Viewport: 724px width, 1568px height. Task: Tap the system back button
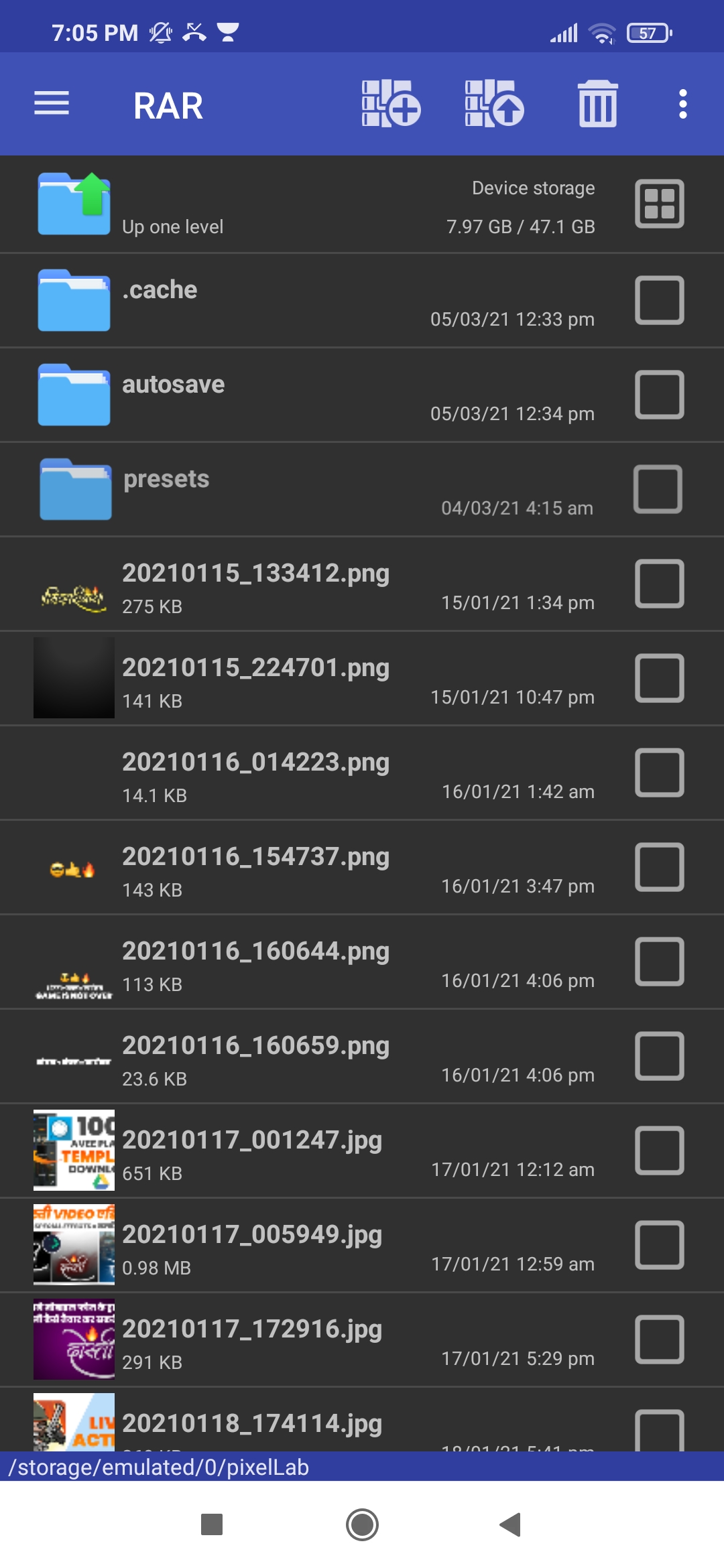pyautogui.click(x=511, y=1524)
